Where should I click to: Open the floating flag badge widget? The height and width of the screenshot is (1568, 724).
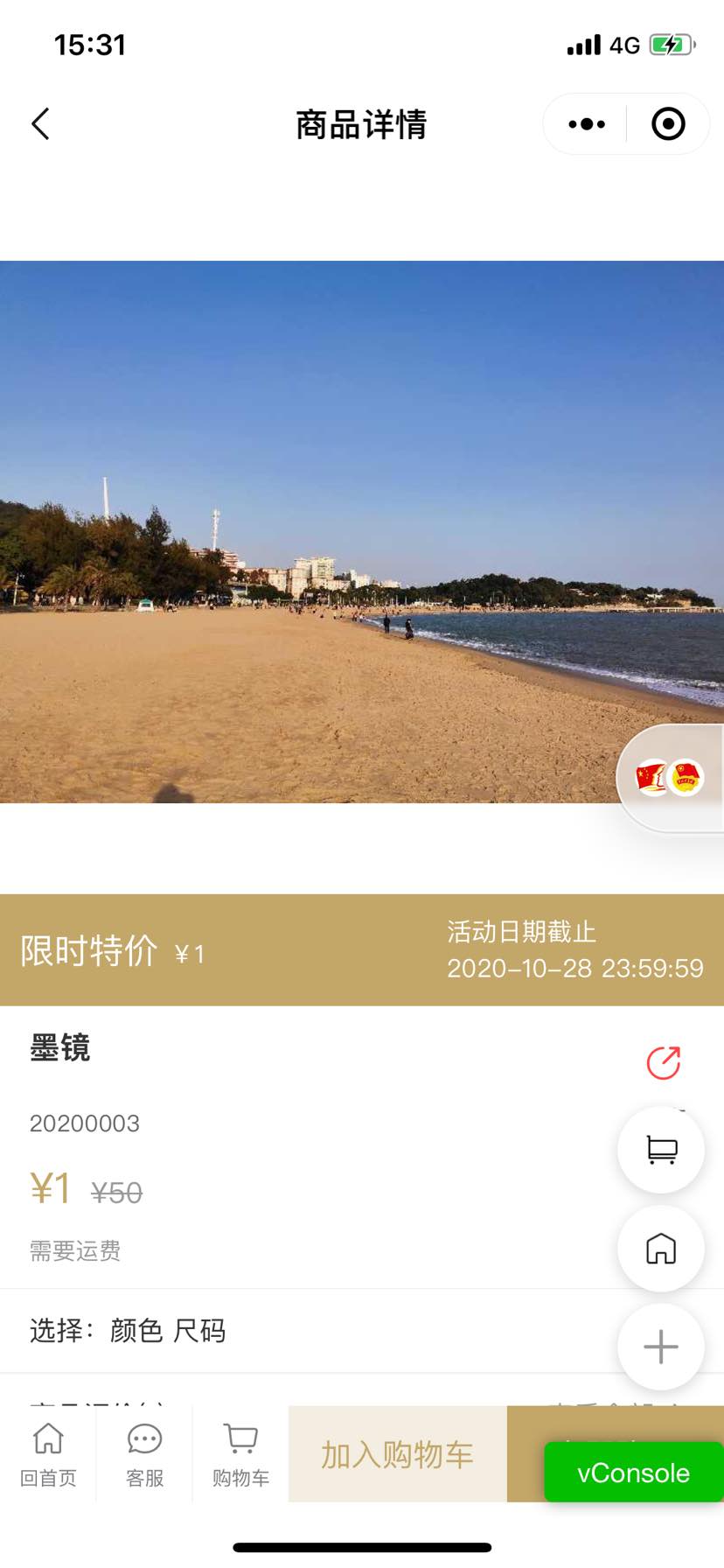coord(670,777)
